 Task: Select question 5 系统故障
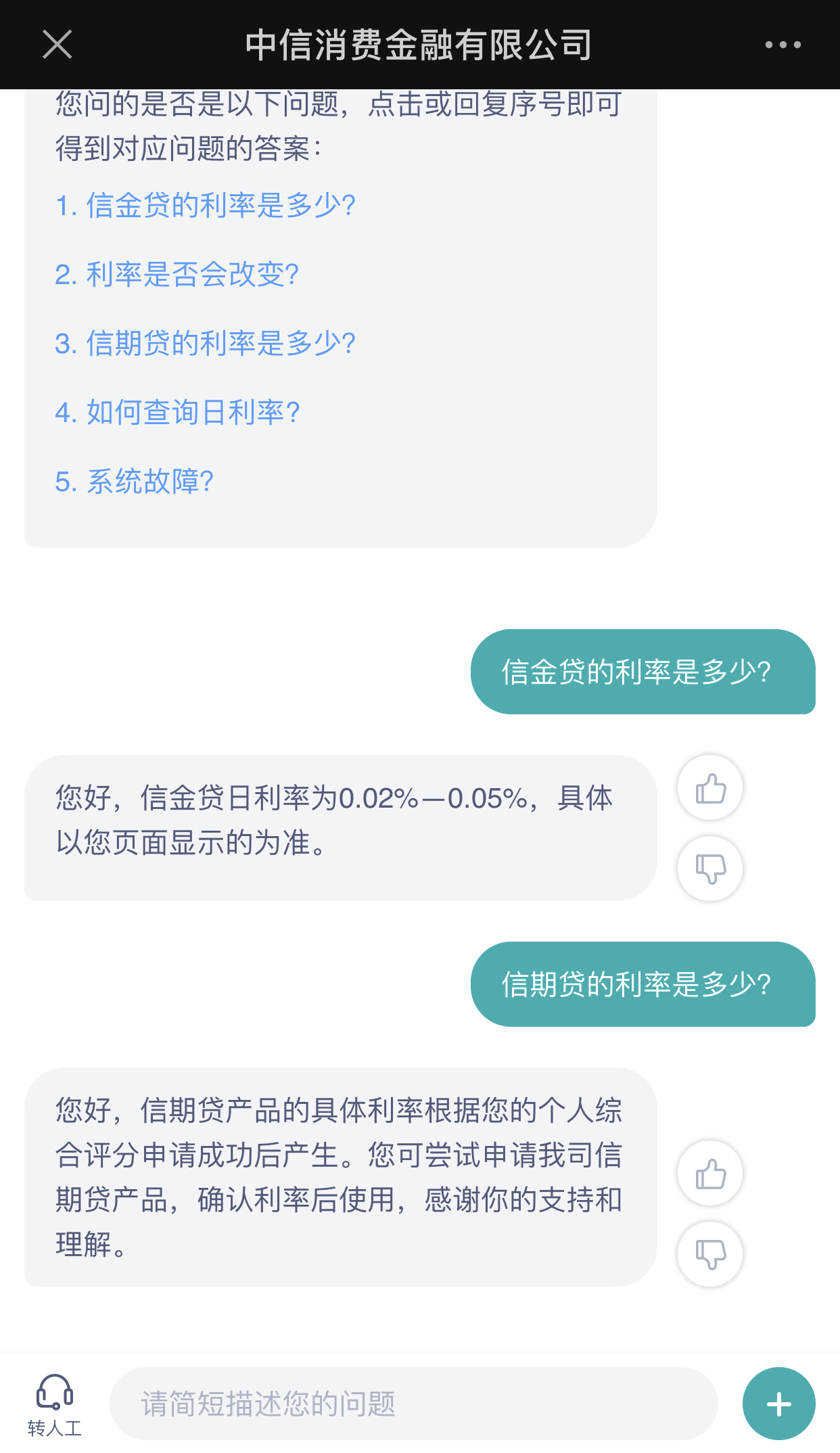point(134,481)
